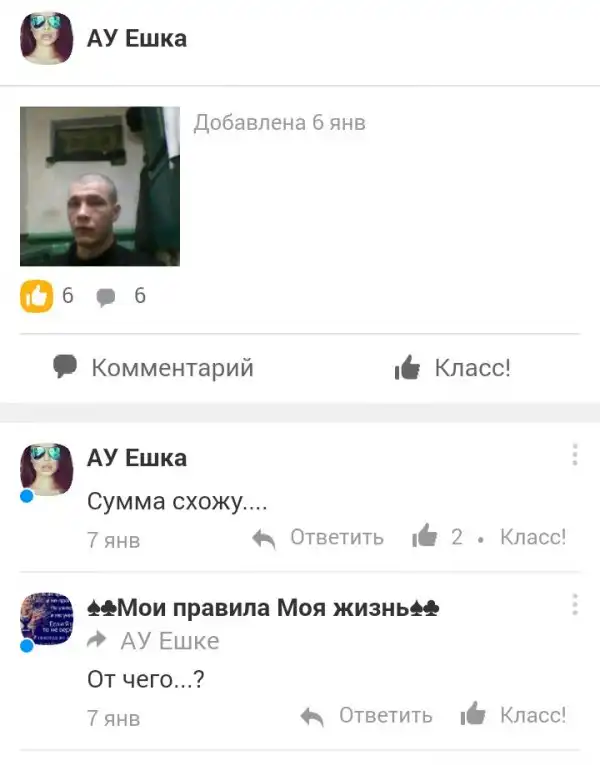This screenshot has width=600, height=765.
Task: Tap the Комментарий button under the photo
Action: (153, 368)
